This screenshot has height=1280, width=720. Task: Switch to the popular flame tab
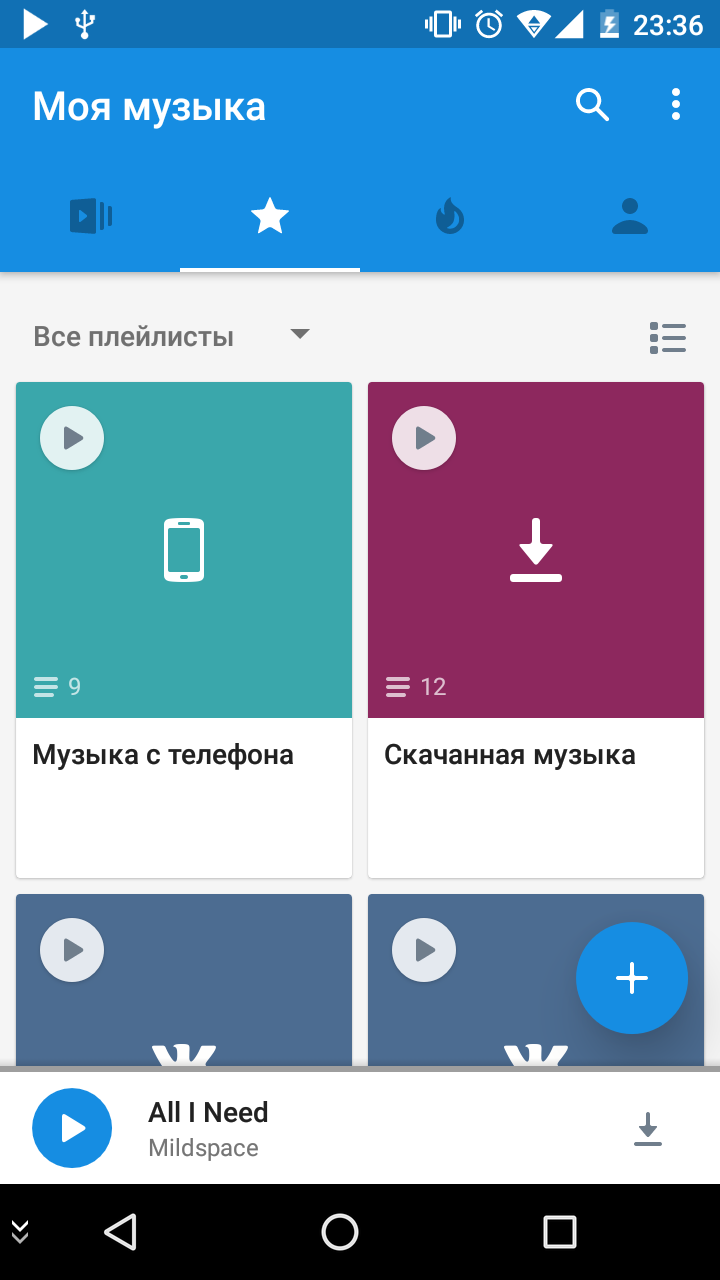450,216
